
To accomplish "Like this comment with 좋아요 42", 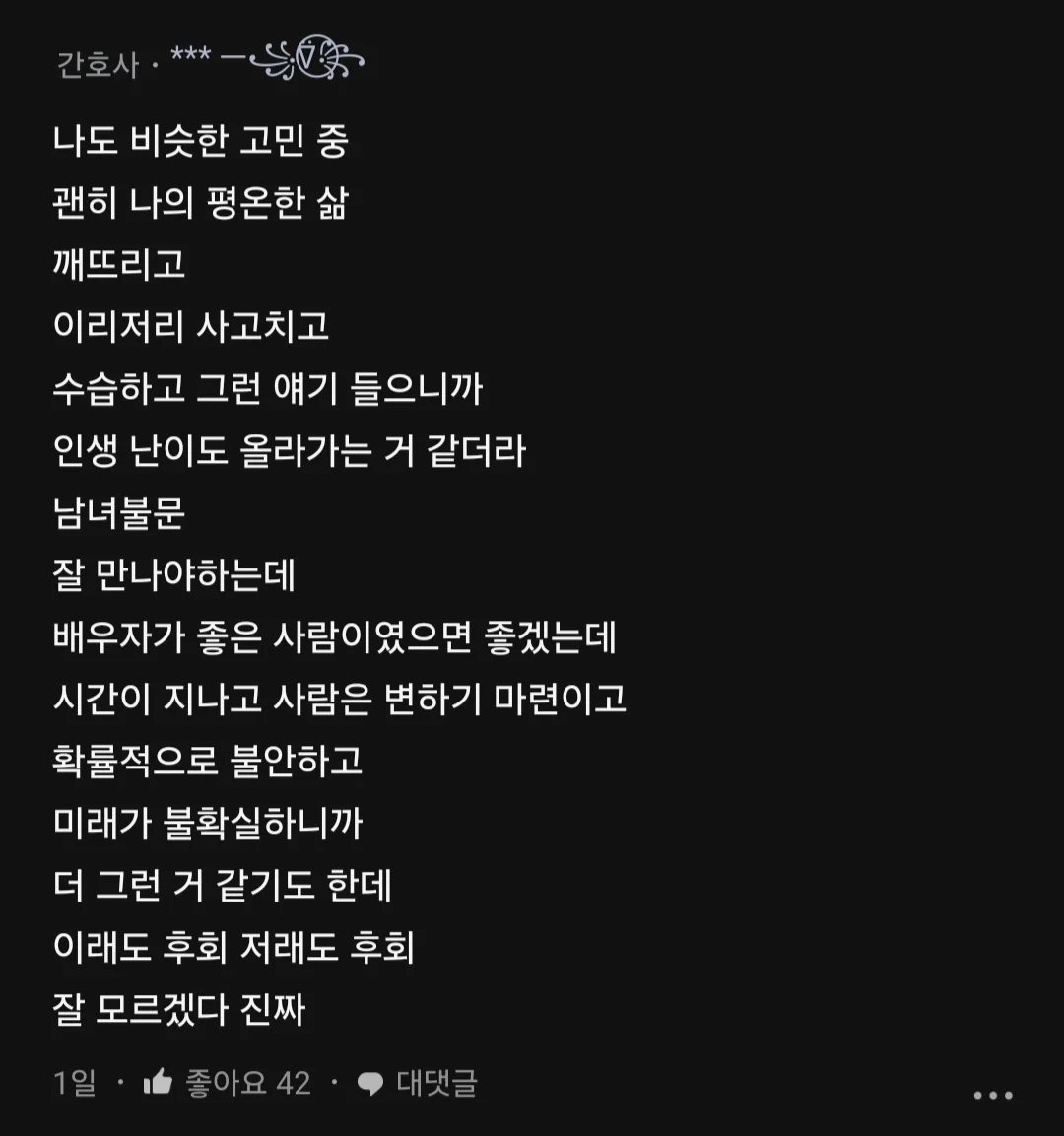I will click(x=159, y=1083).
